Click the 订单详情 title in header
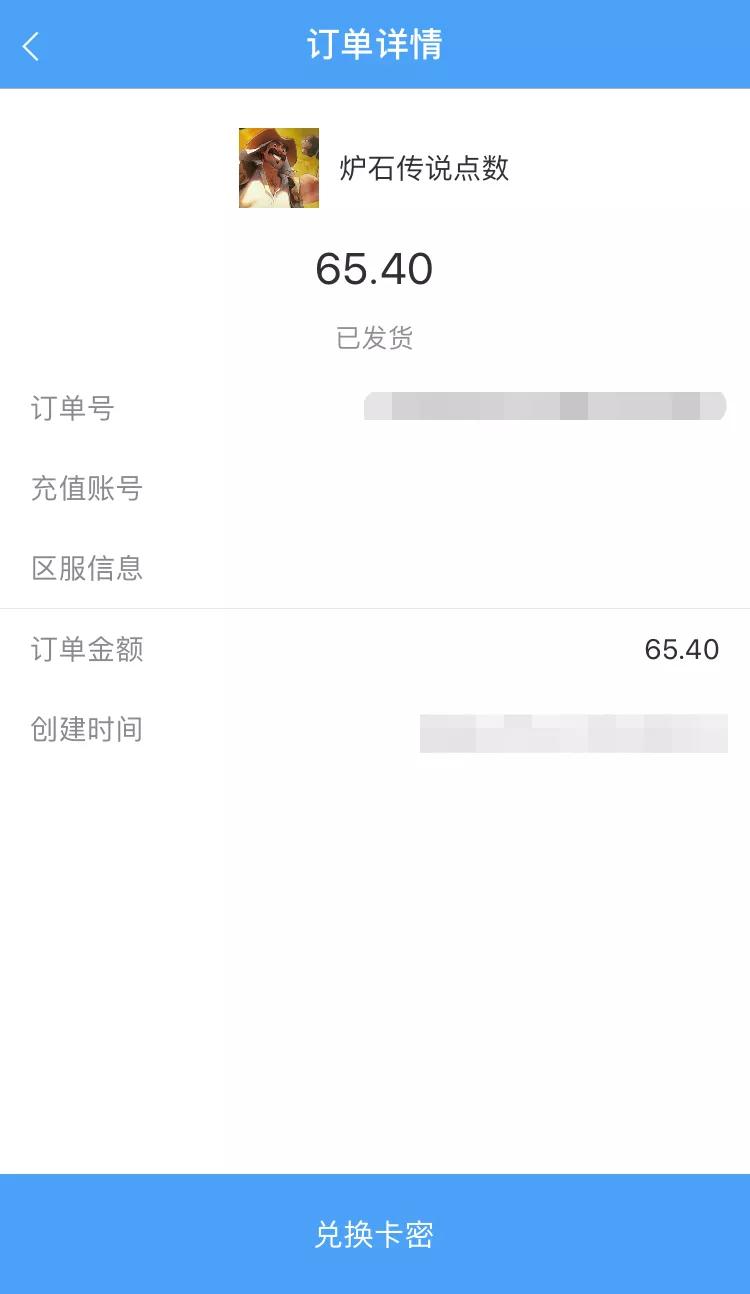 click(x=375, y=46)
